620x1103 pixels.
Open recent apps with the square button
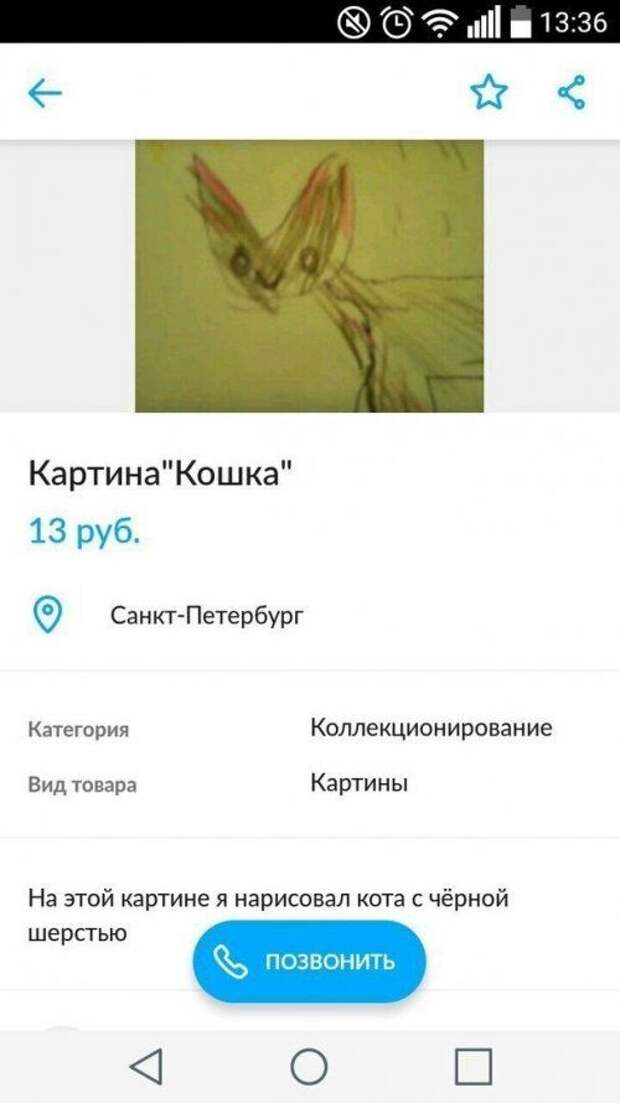(x=473, y=1066)
